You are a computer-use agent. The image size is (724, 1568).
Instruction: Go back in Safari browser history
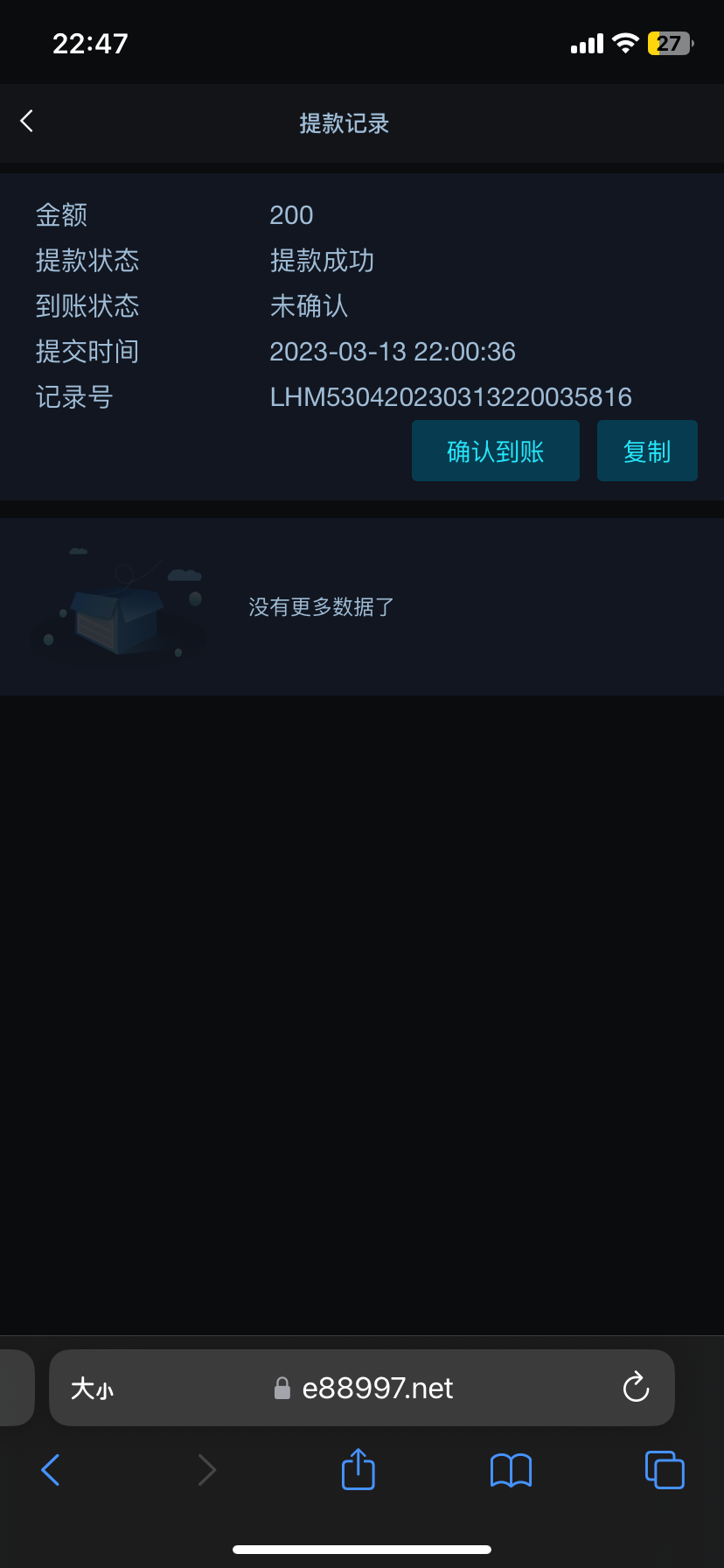pyautogui.click(x=51, y=1470)
